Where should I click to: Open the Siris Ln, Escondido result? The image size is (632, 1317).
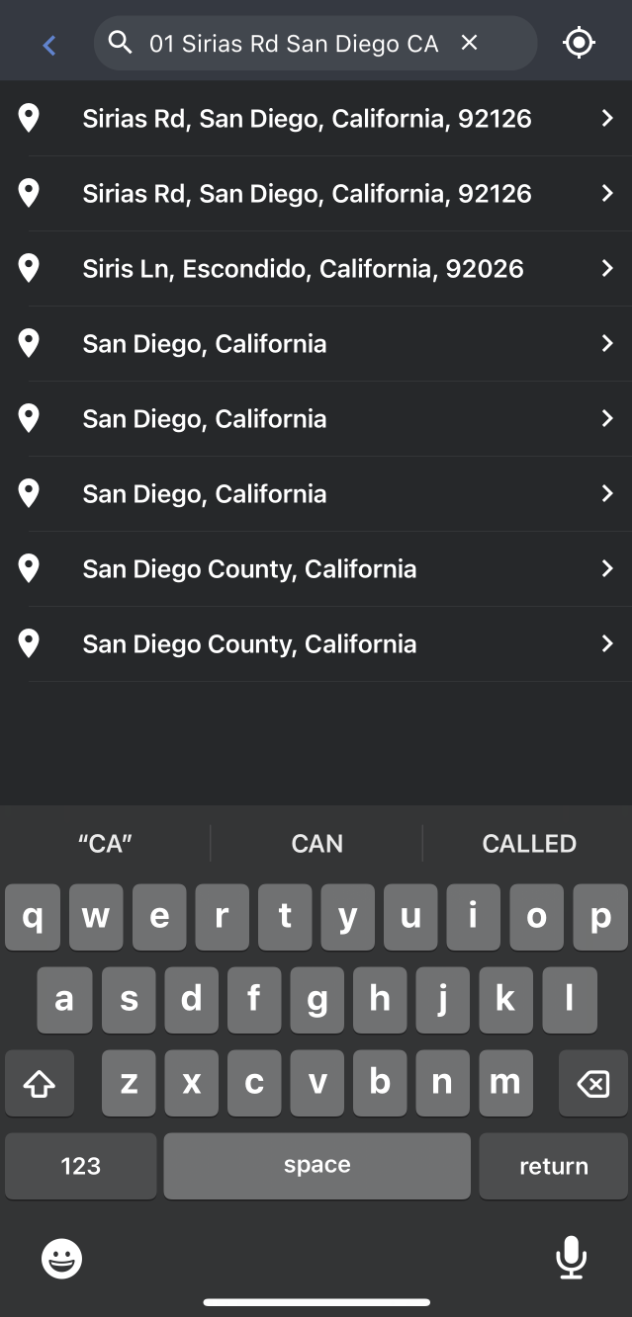coord(303,268)
